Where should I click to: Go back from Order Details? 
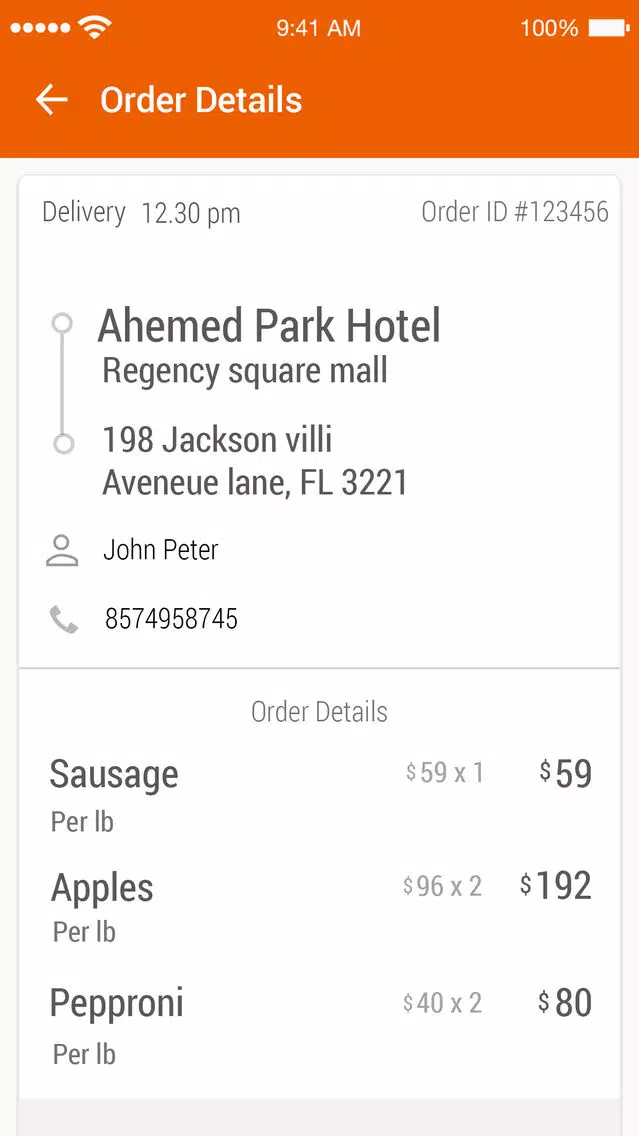[x=51, y=100]
